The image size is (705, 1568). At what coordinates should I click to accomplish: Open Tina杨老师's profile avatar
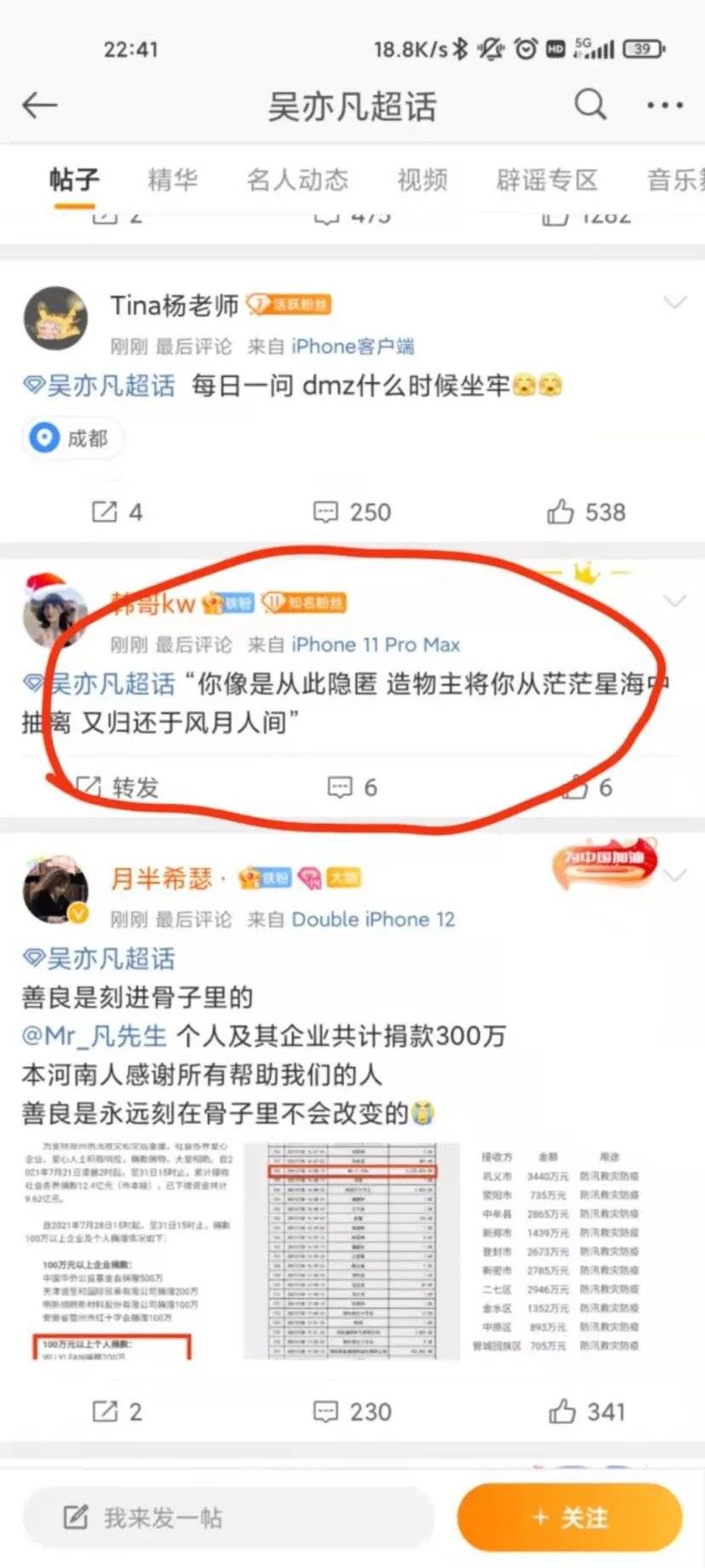pos(55,318)
